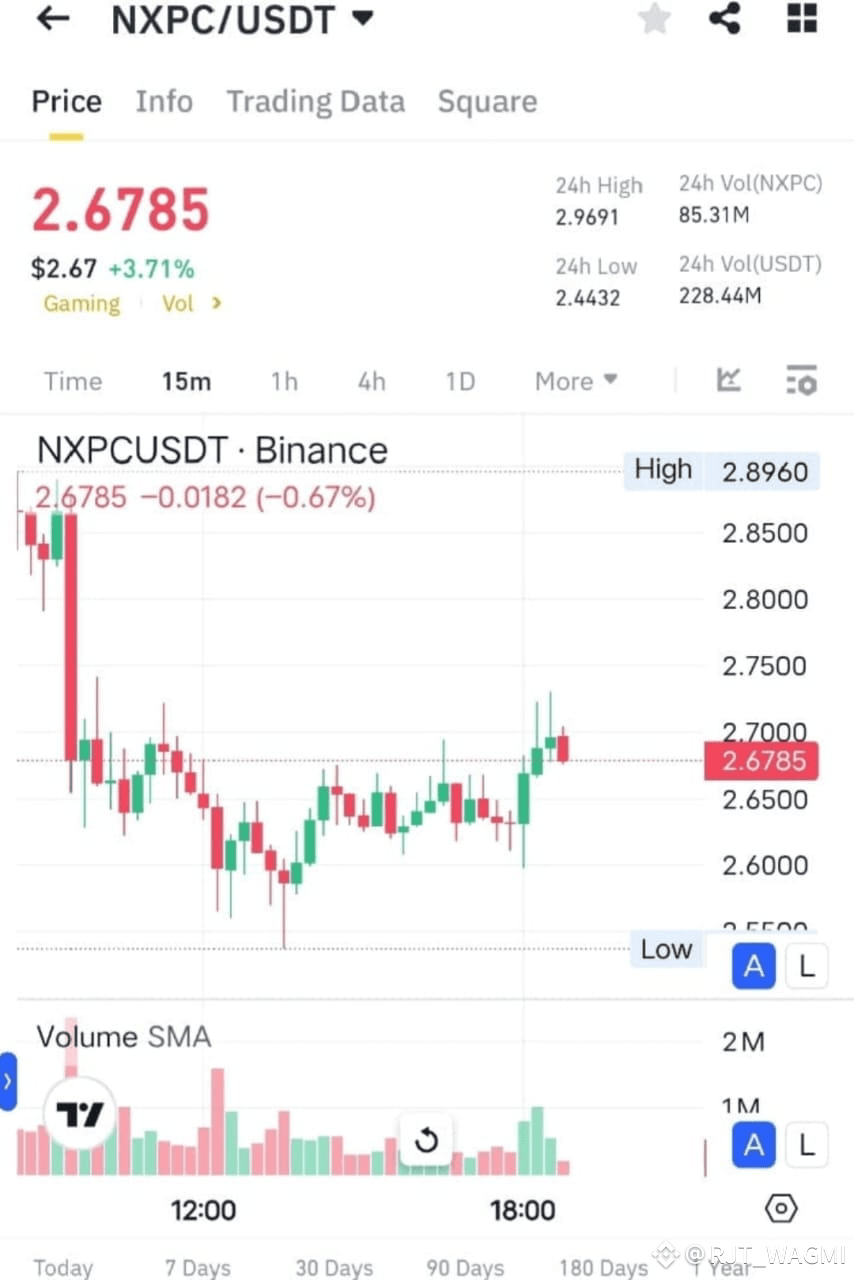Open the candlestick chart style selector
The height and width of the screenshot is (1280, 854).
tap(729, 381)
